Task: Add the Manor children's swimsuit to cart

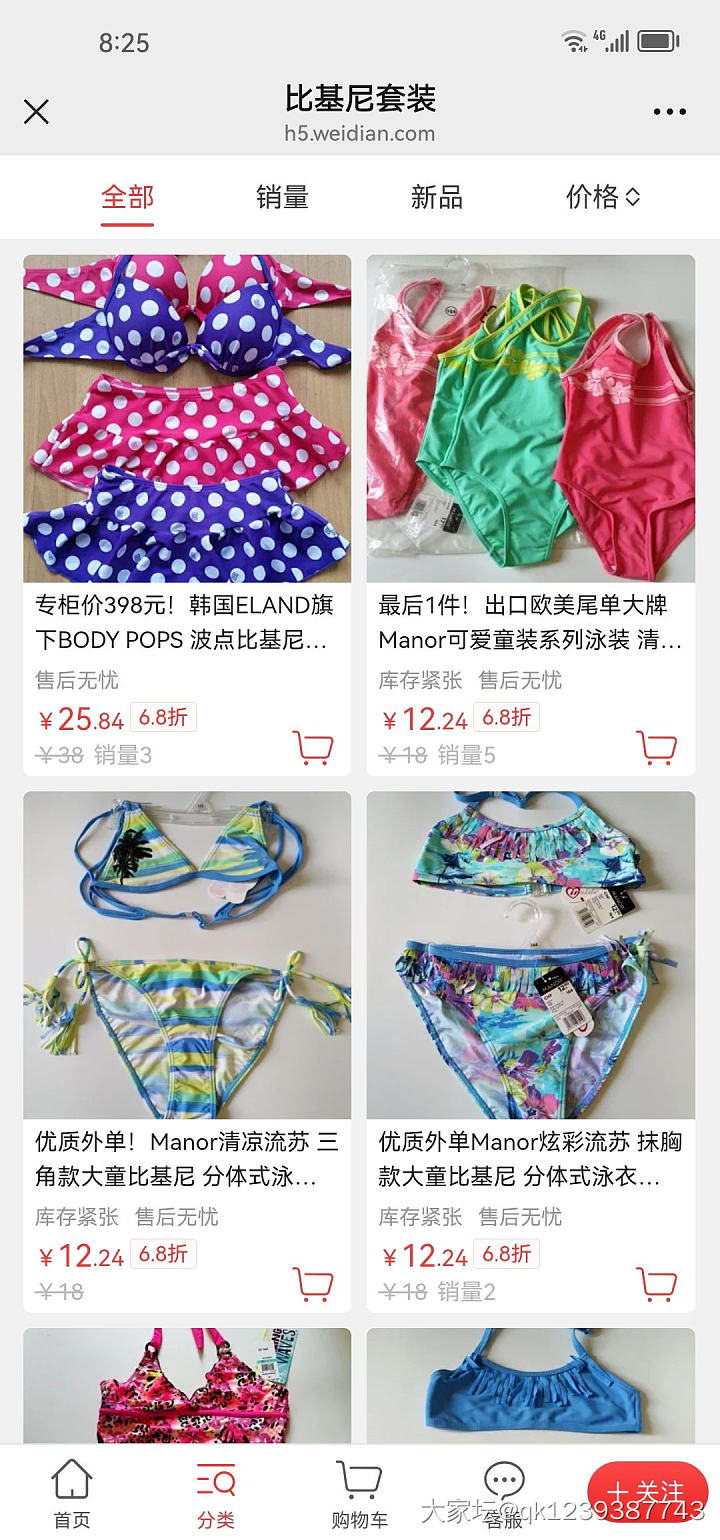Action: click(x=657, y=747)
